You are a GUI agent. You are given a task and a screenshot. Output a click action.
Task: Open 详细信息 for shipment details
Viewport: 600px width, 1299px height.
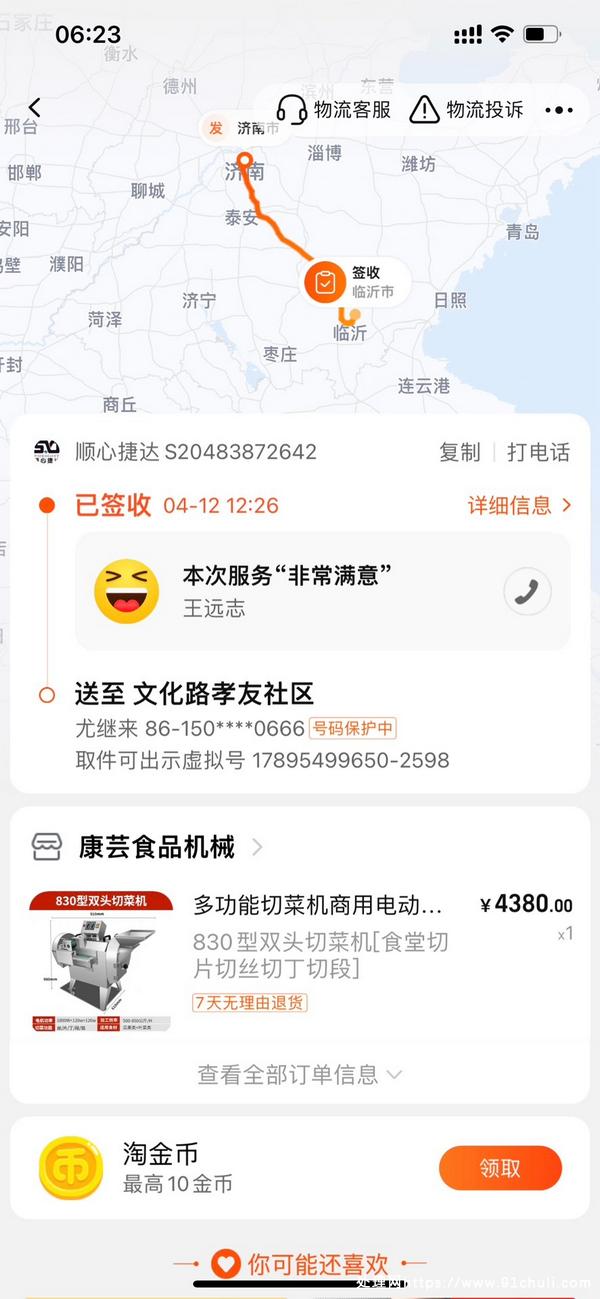(x=519, y=505)
